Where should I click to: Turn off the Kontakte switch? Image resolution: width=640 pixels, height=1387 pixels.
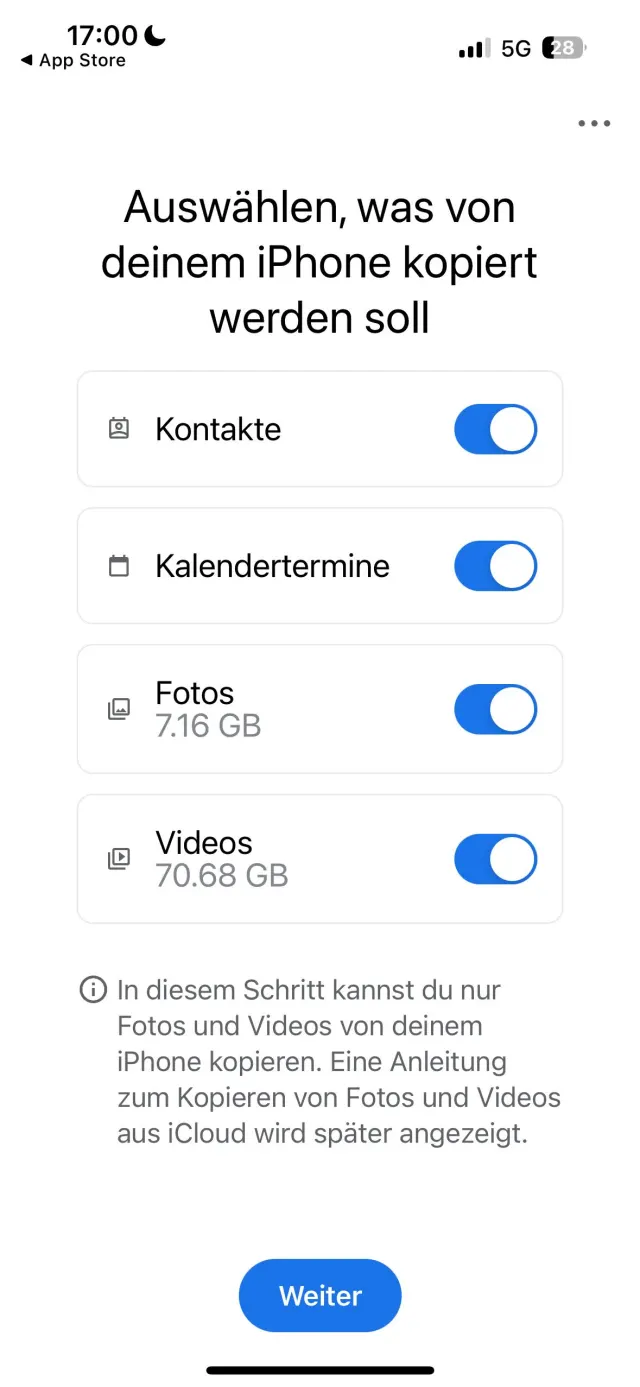495,430
